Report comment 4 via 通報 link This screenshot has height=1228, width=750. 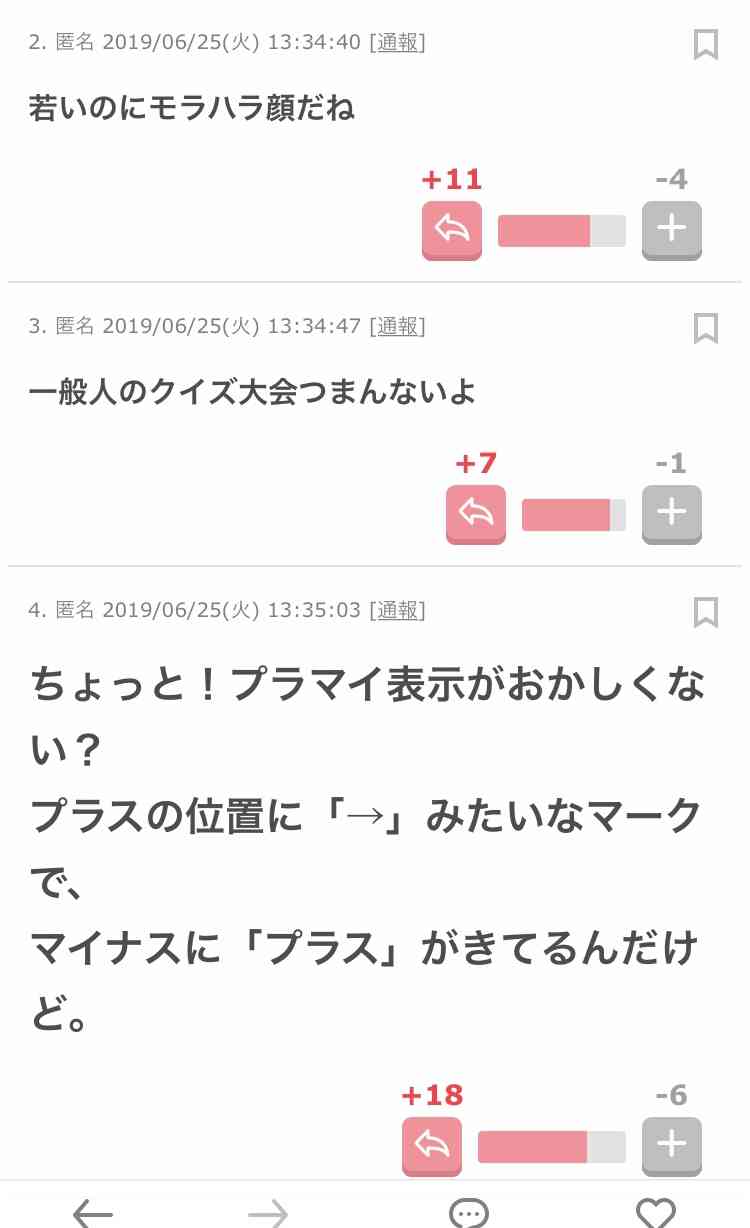[x=397, y=611]
